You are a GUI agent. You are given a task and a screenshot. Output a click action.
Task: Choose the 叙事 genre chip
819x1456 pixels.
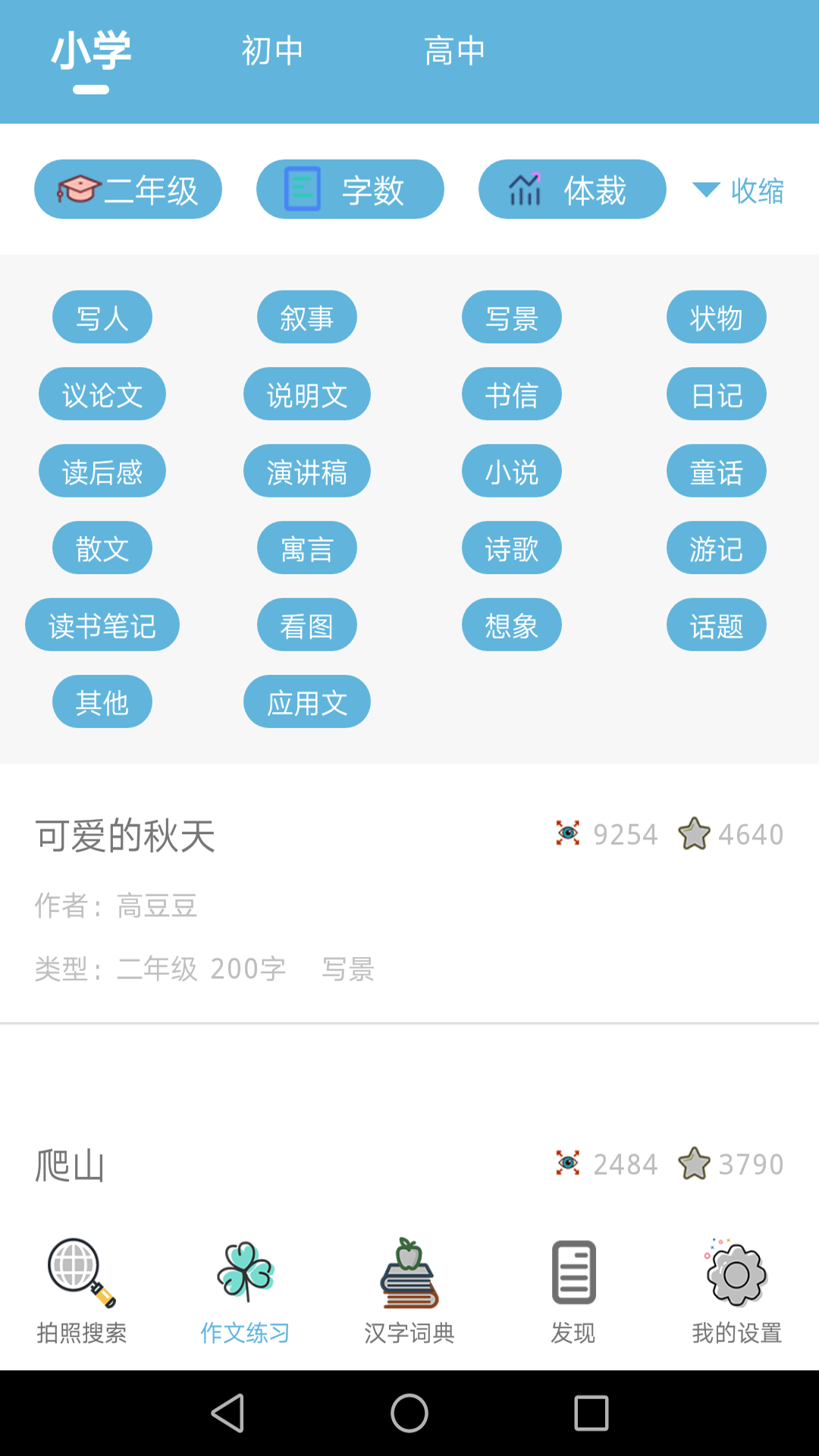(x=306, y=317)
